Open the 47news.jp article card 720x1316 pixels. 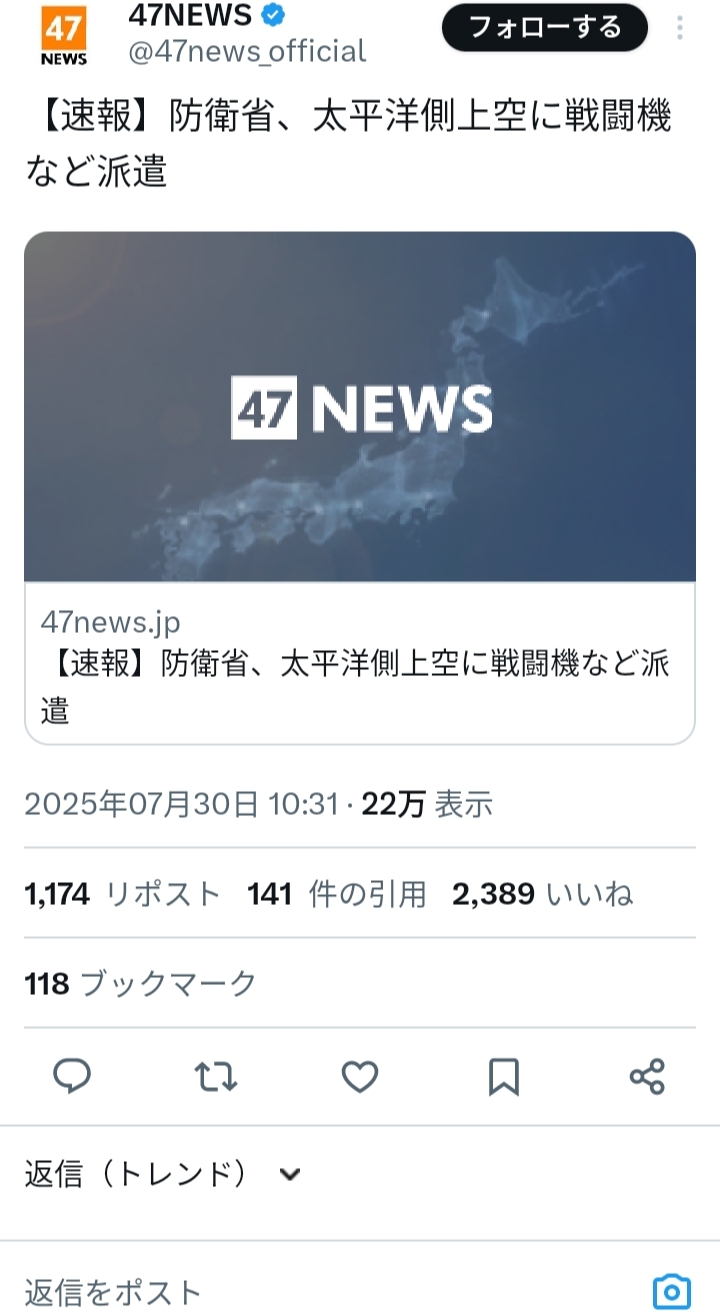(x=360, y=488)
